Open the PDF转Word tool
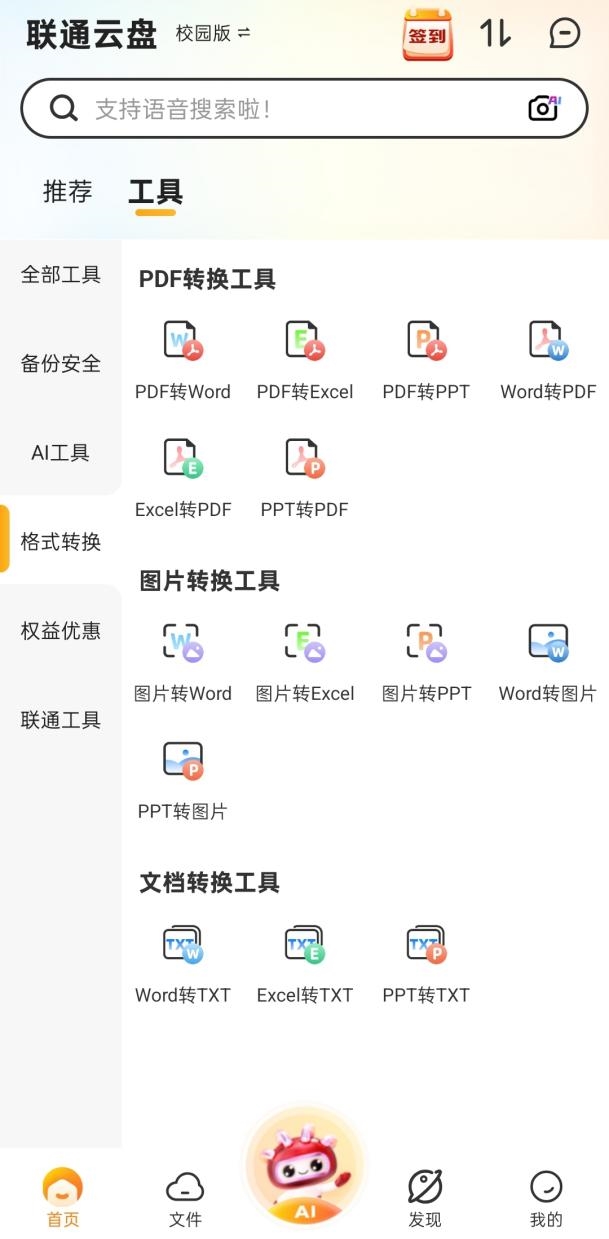This screenshot has height=1239, width=609. [x=183, y=360]
